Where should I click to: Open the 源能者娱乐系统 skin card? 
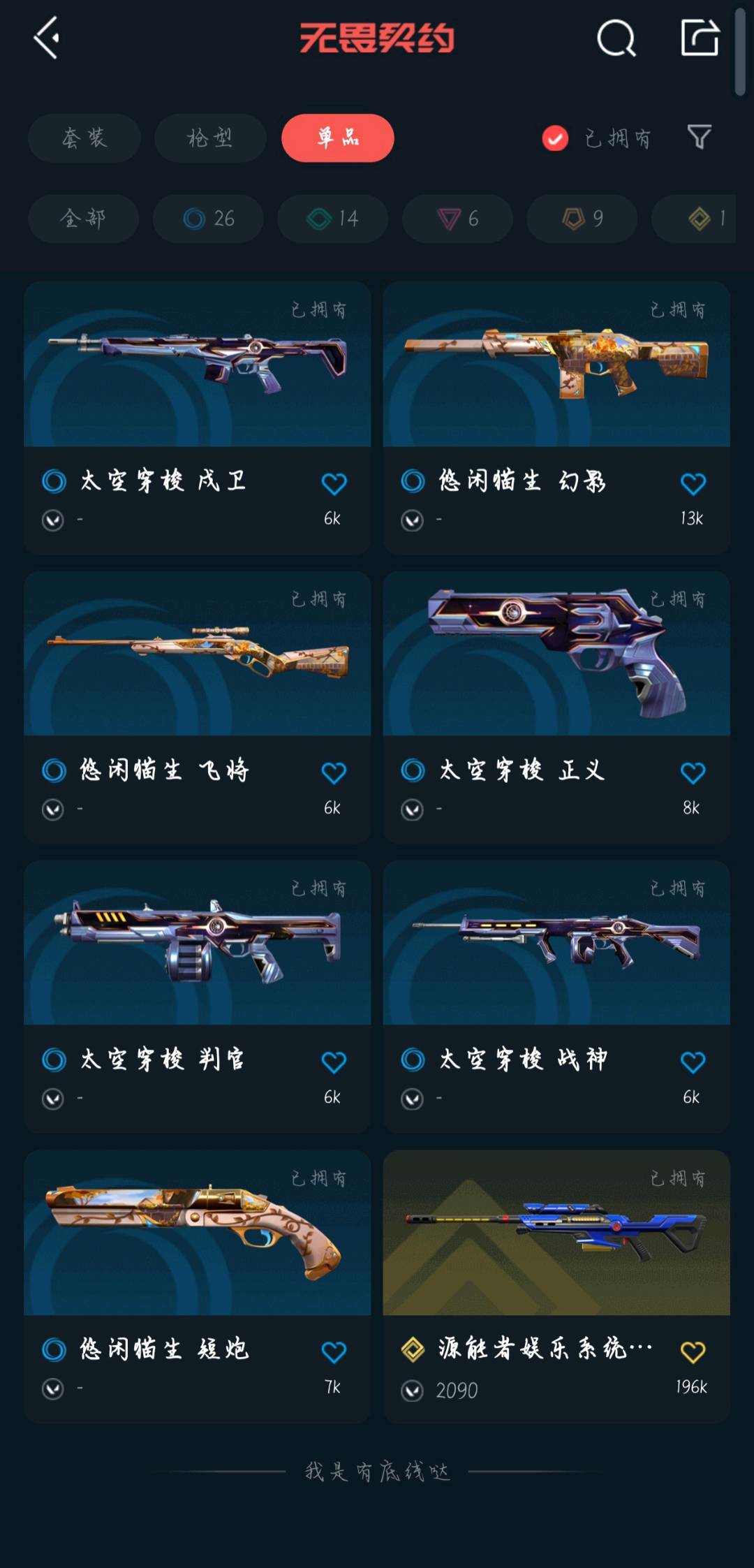(x=556, y=1287)
